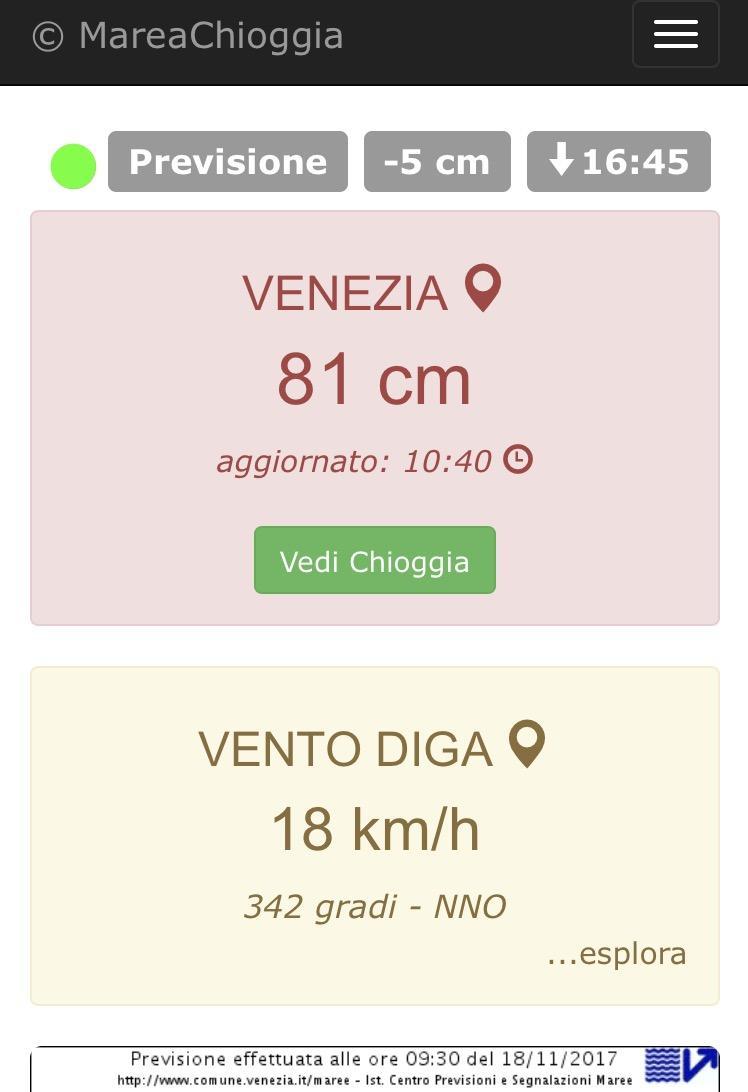Click the clock icon next to aggiornato 10:40
This screenshot has height=1092, width=748.
click(518, 461)
